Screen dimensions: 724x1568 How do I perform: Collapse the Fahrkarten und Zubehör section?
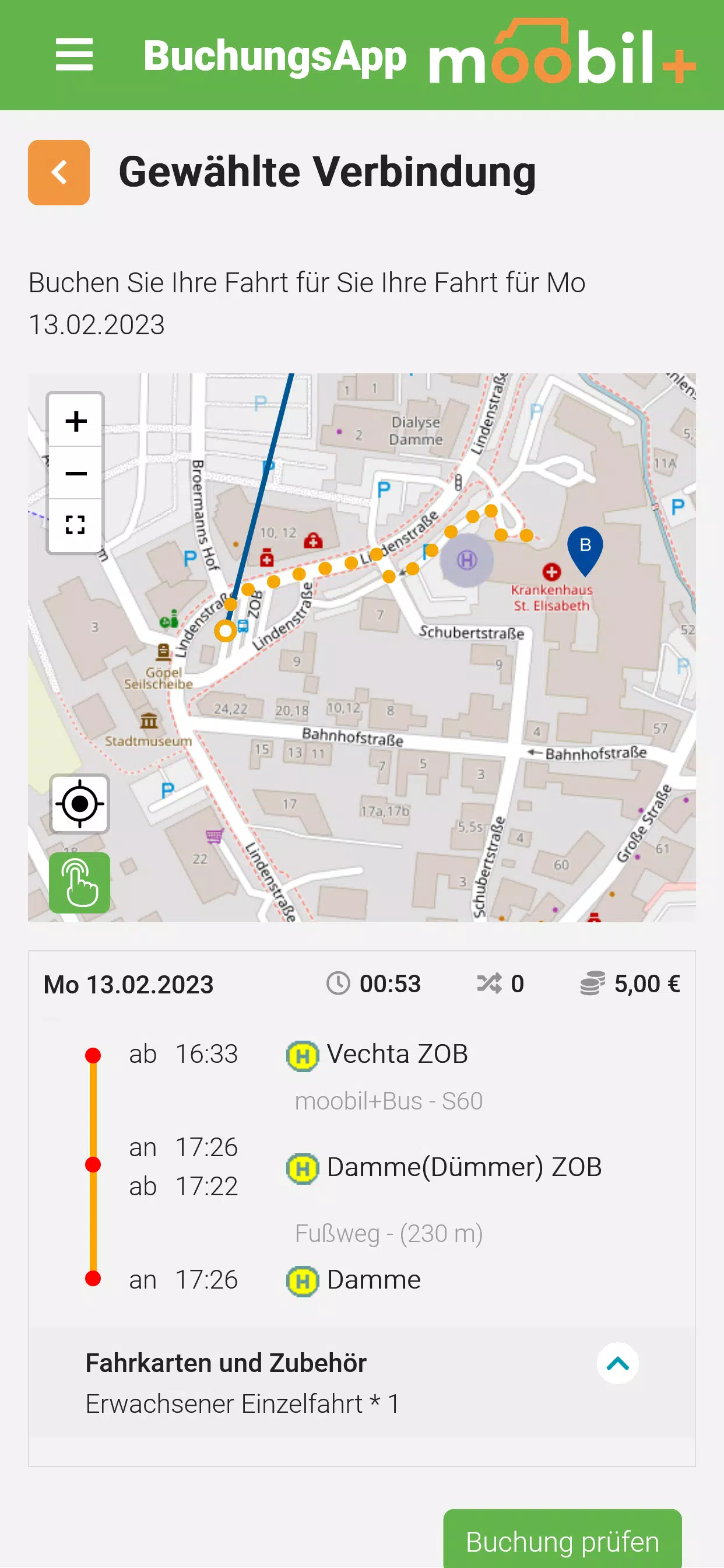(617, 1363)
